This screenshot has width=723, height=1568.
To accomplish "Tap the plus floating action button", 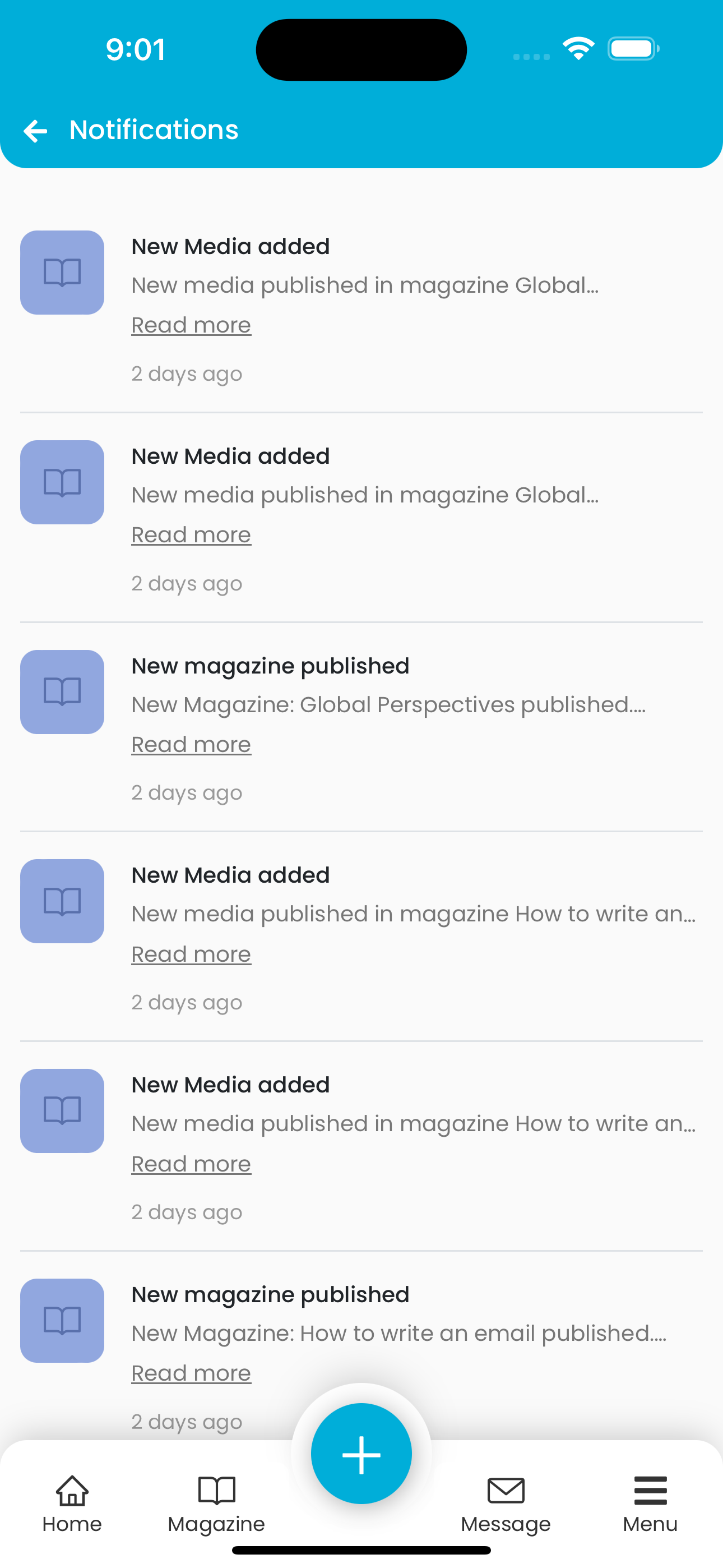I will point(361,1454).
